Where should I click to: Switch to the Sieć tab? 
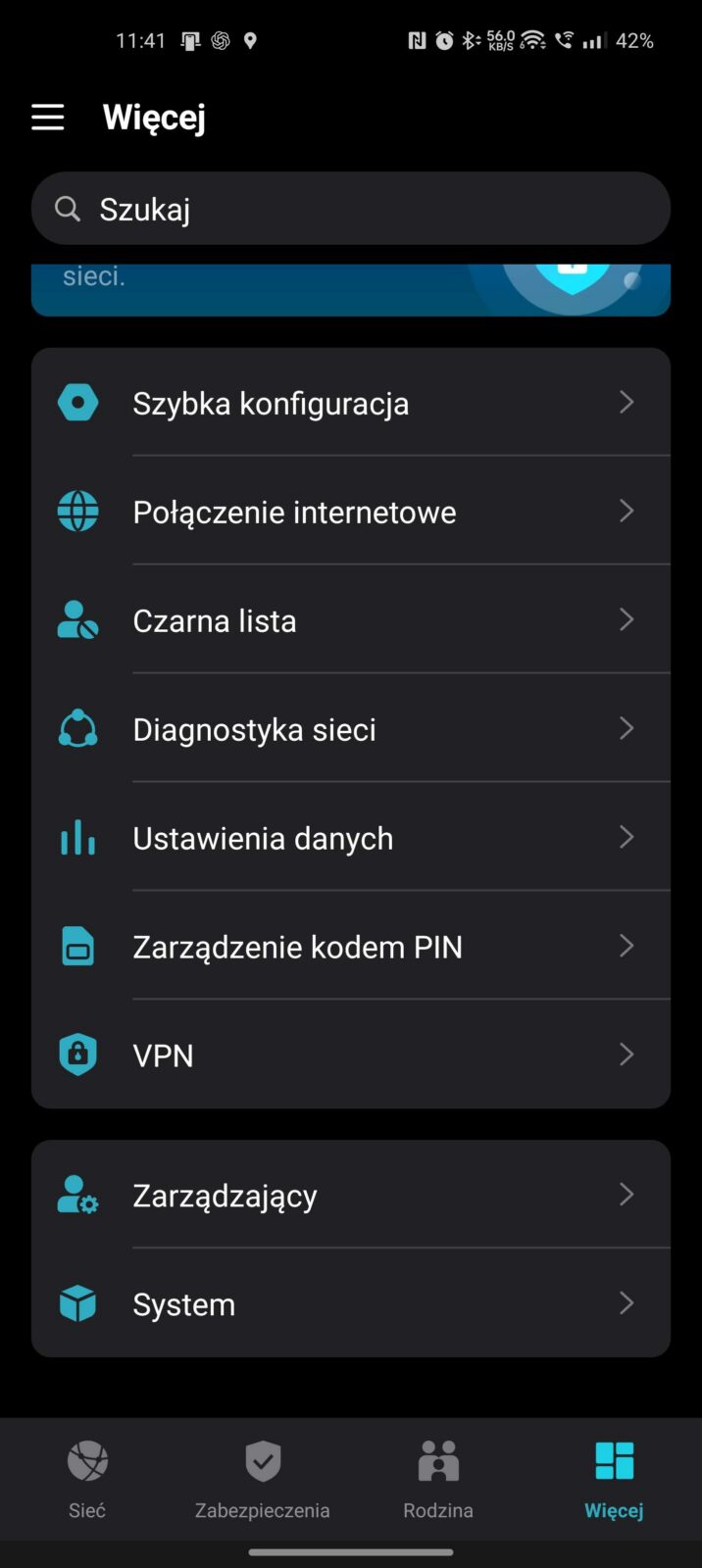(87, 1479)
